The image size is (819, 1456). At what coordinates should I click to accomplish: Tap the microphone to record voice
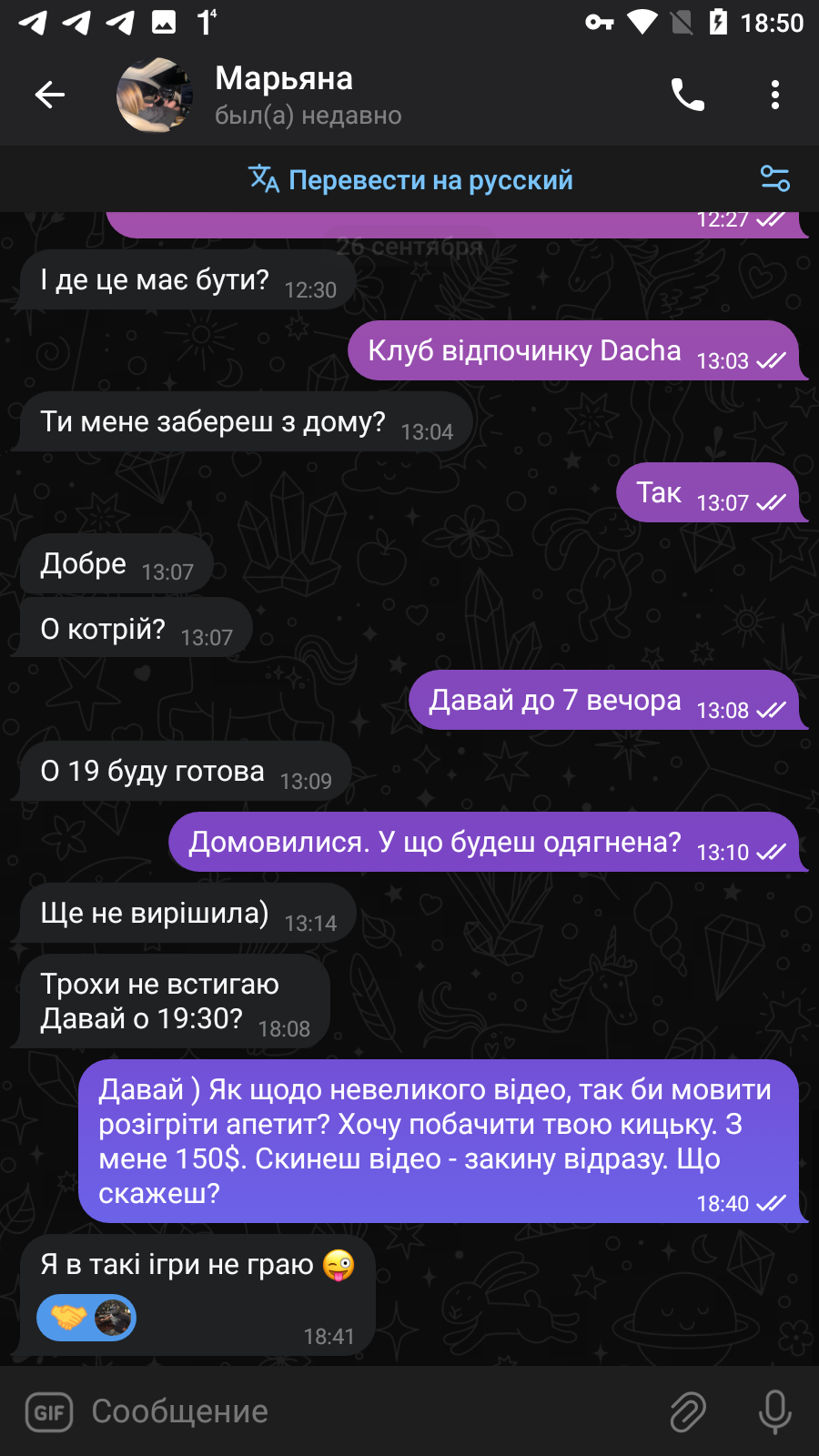(x=775, y=1412)
